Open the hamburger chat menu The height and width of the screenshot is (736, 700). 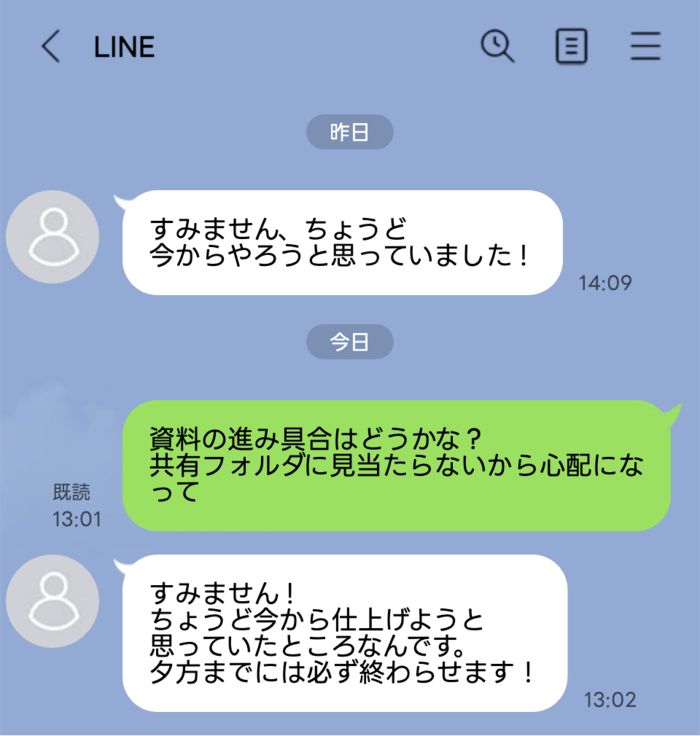(x=646, y=47)
